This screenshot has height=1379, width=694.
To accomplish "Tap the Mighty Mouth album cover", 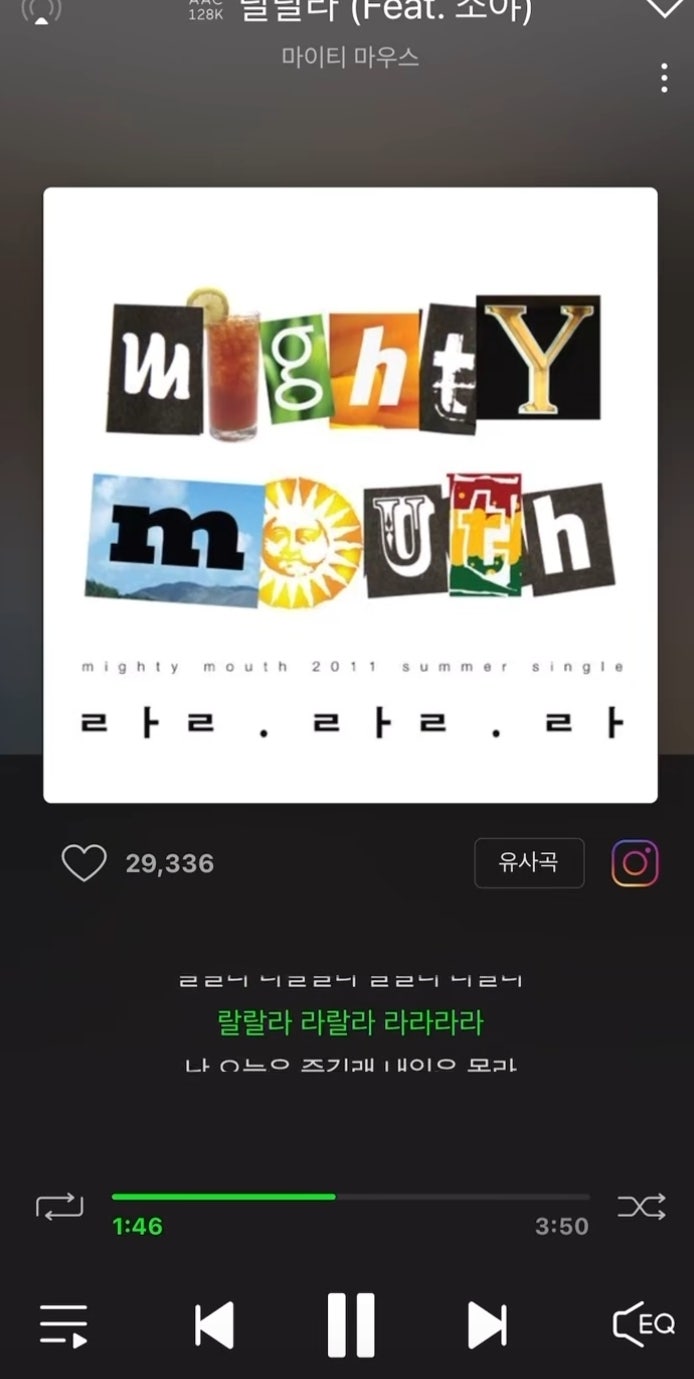I will [x=350, y=495].
